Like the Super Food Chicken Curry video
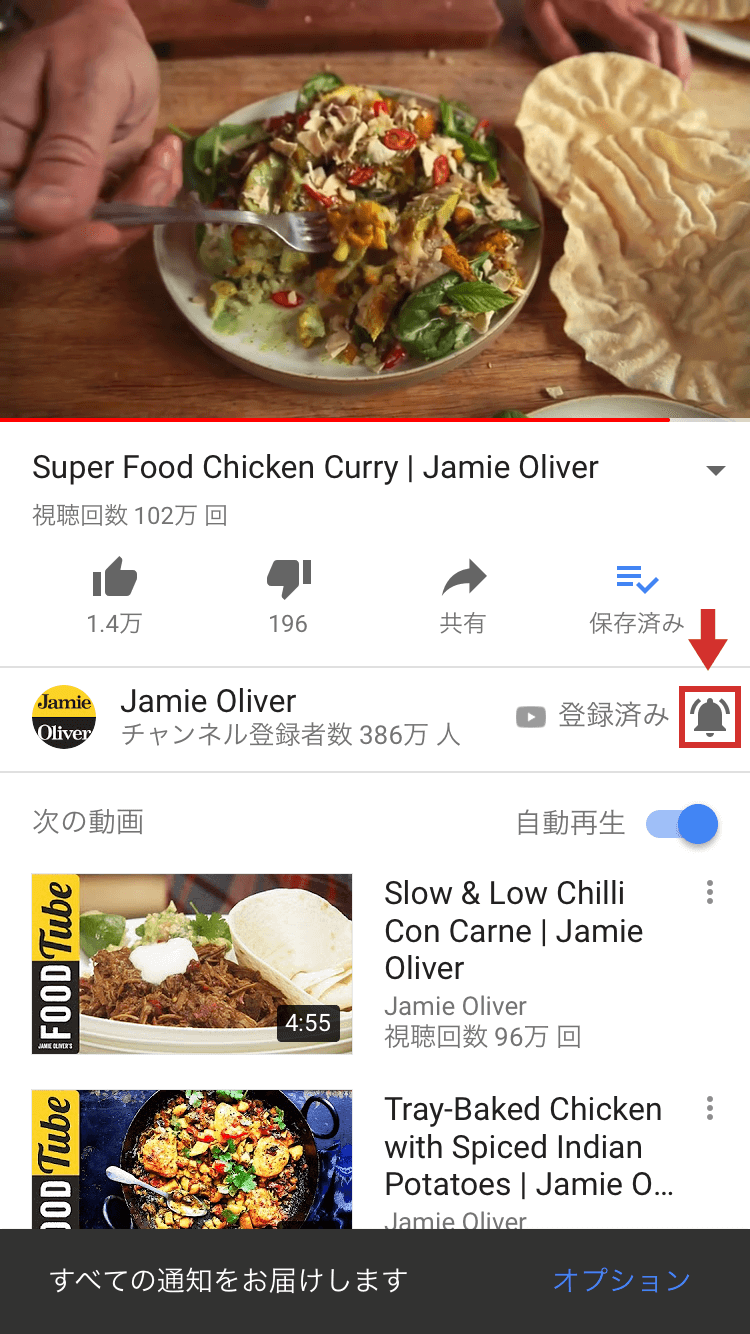This screenshot has height=1334, width=750. point(114,579)
